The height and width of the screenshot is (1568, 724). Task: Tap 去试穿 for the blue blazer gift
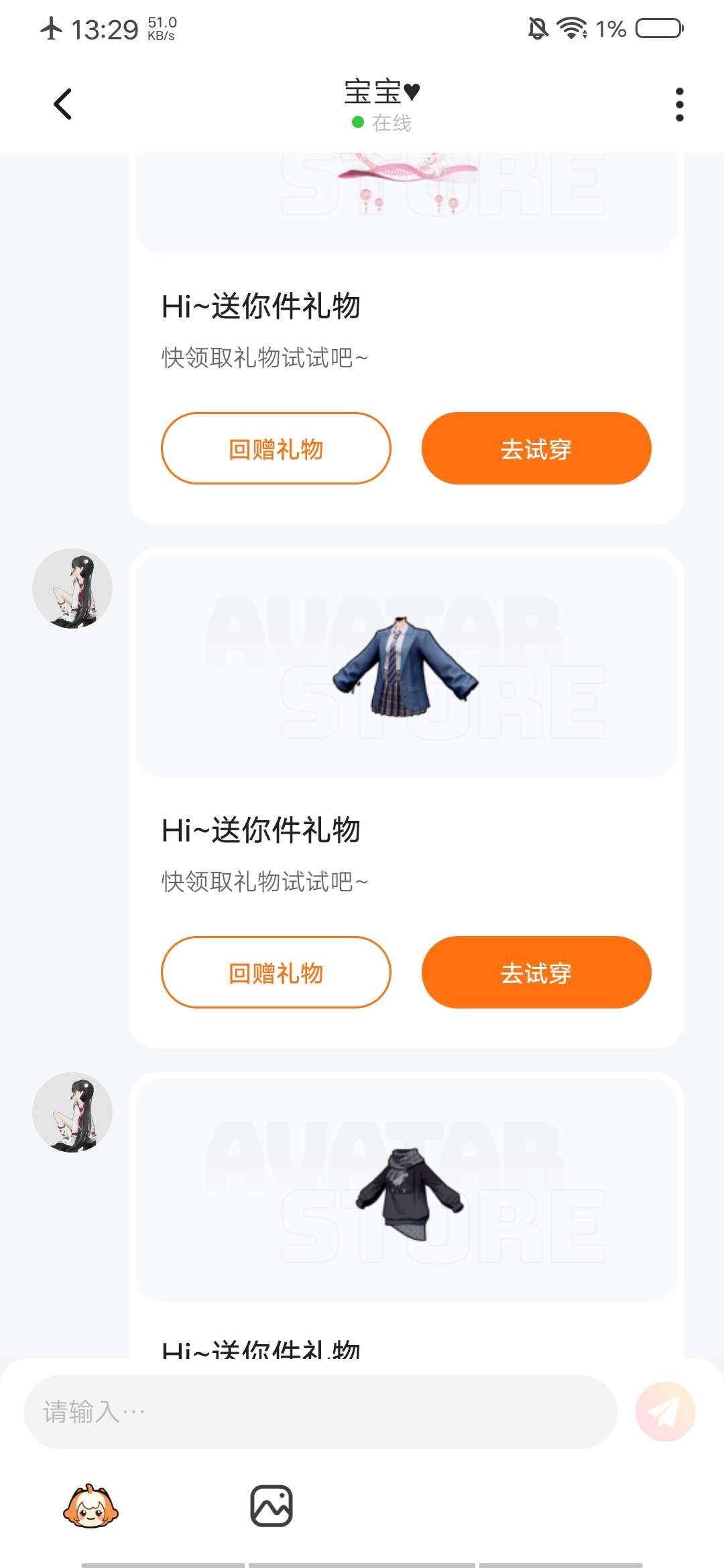[536, 972]
